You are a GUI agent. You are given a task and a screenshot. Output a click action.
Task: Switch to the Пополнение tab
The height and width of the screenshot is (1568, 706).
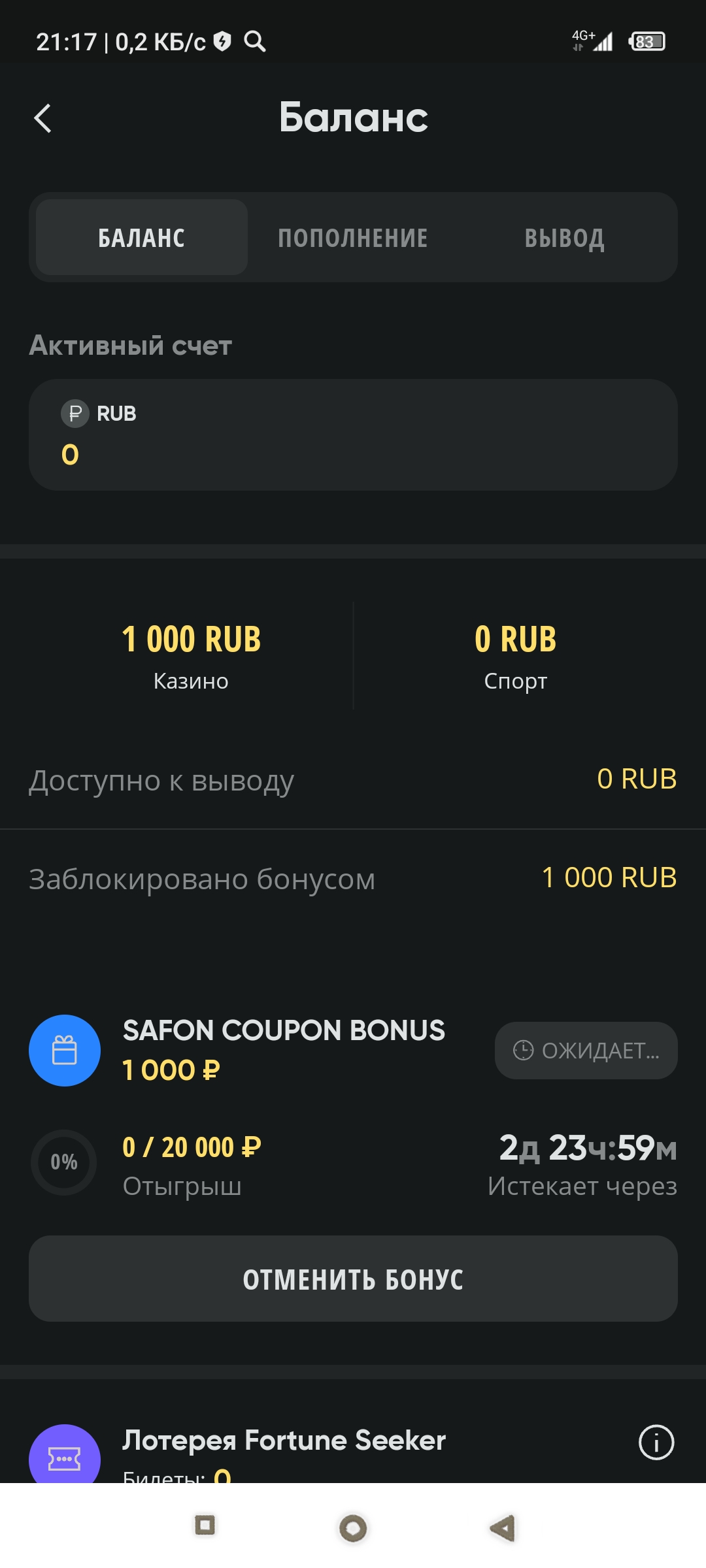click(x=353, y=237)
